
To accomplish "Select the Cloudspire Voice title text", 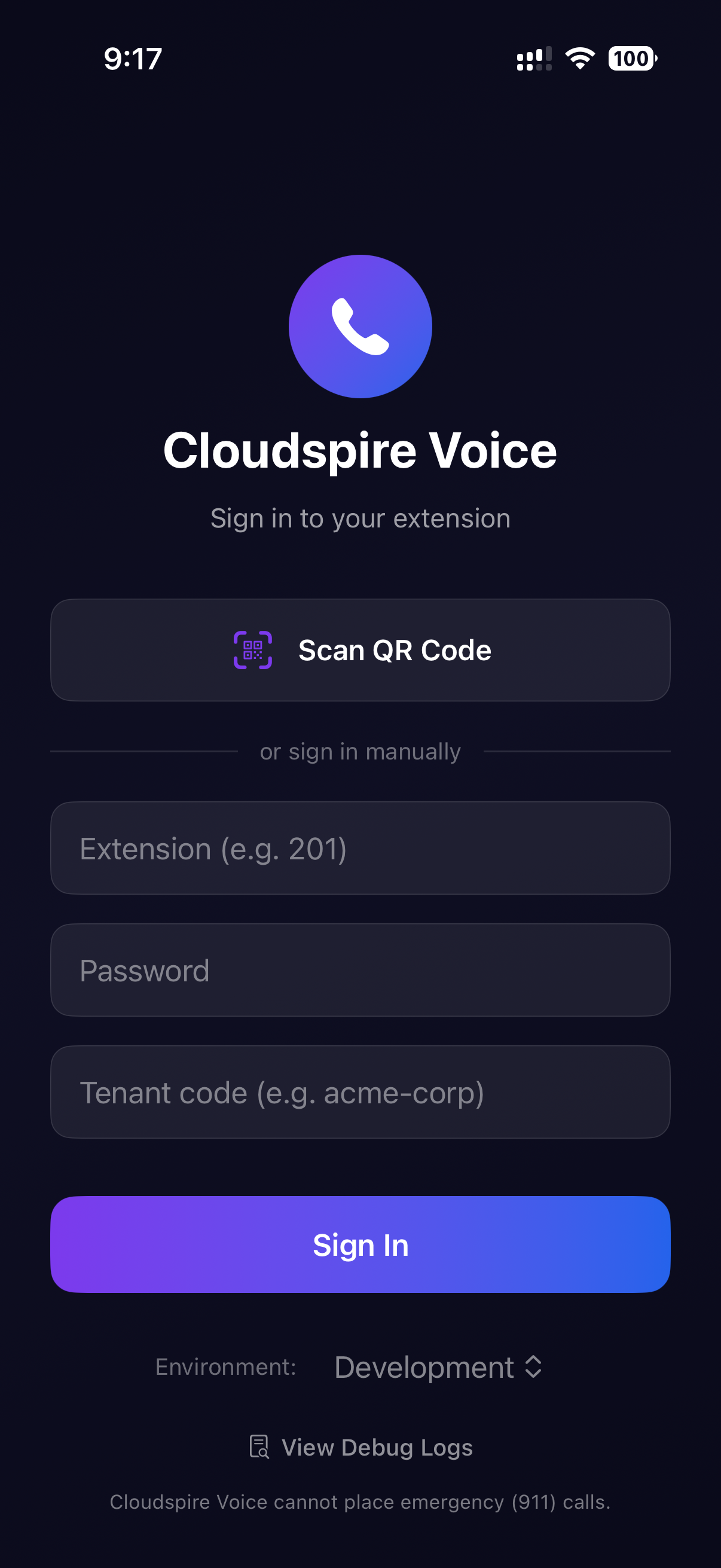I will coord(360,450).
